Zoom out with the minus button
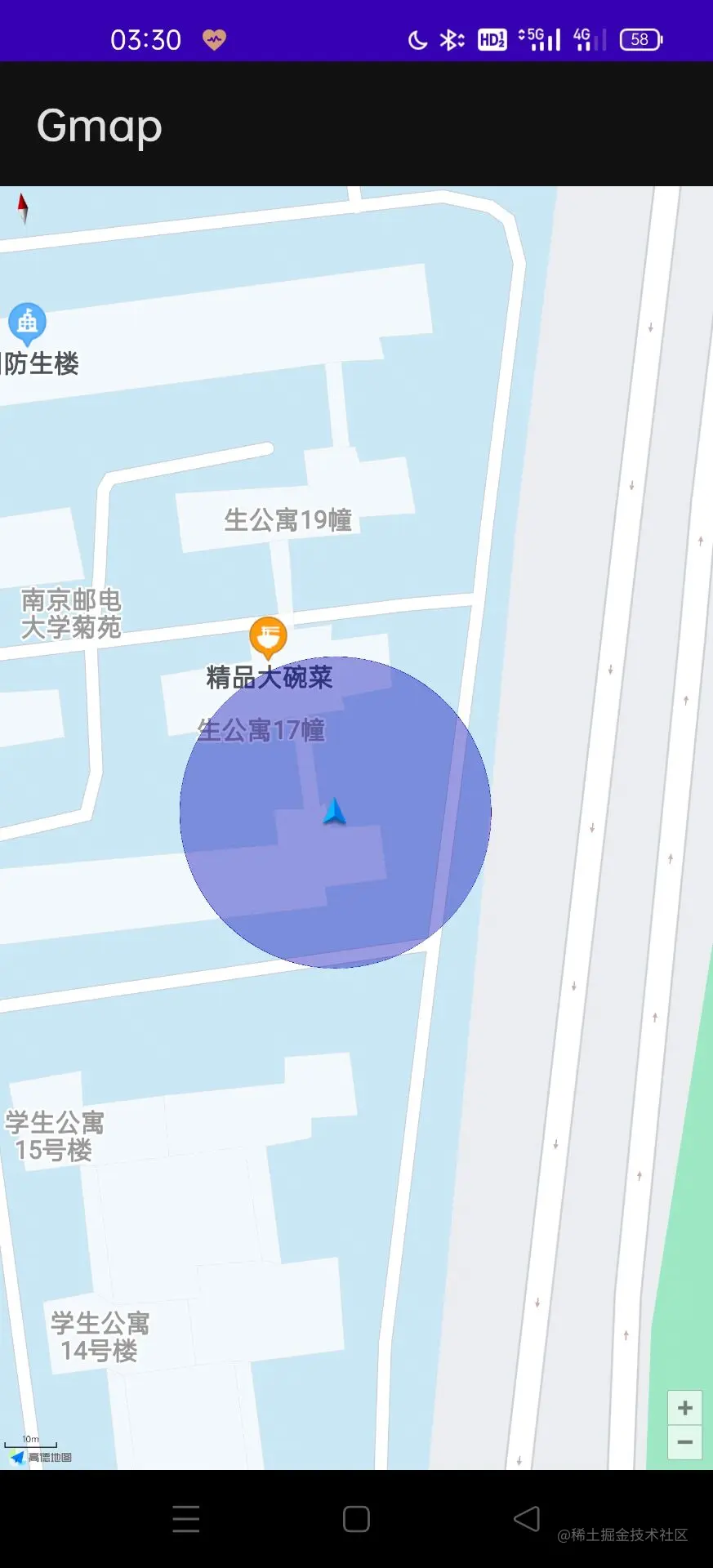Image resolution: width=713 pixels, height=1568 pixels. [684, 1442]
